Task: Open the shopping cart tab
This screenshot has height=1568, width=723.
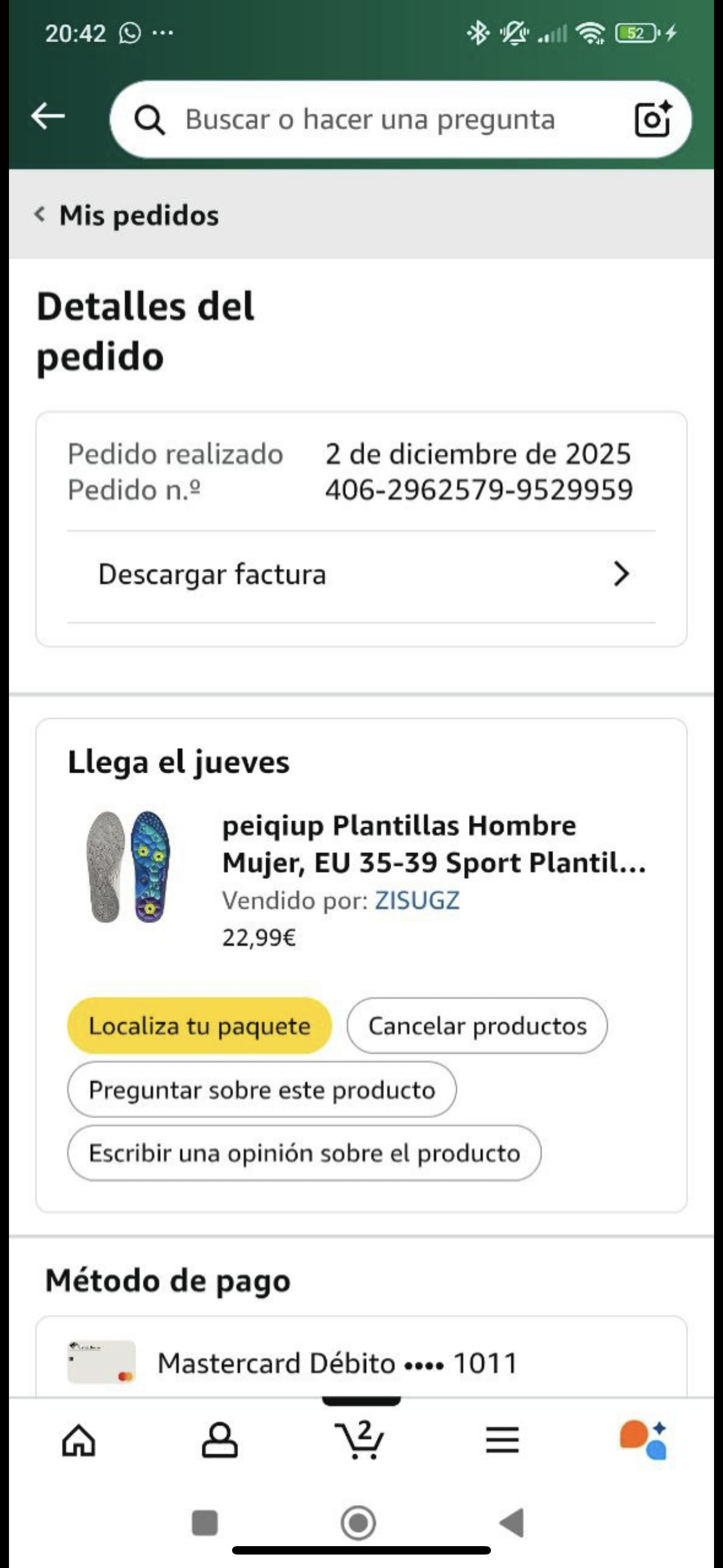Action: click(360, 1440)
